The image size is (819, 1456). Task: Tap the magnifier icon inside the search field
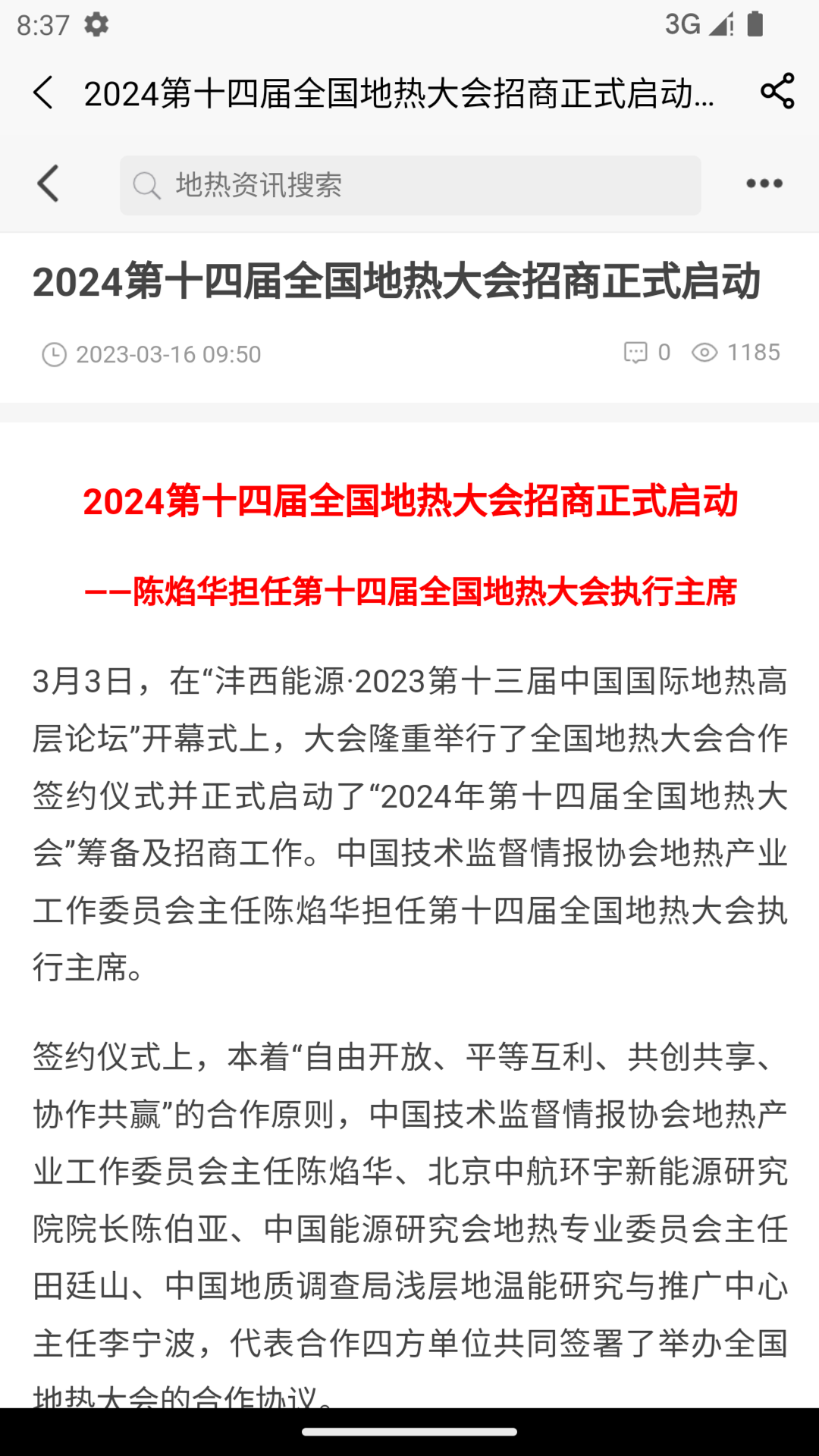146,184
